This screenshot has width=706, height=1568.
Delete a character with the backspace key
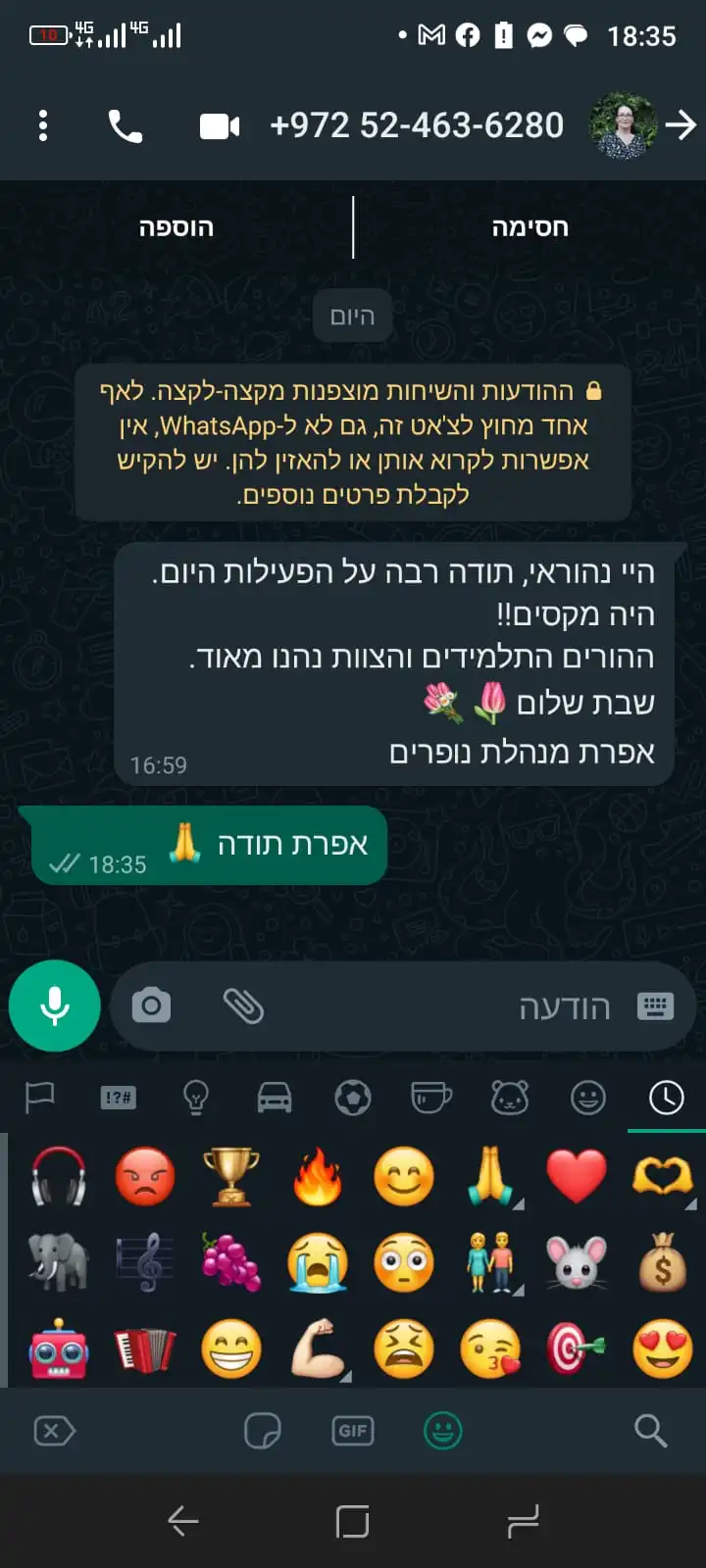(54, 1431)
